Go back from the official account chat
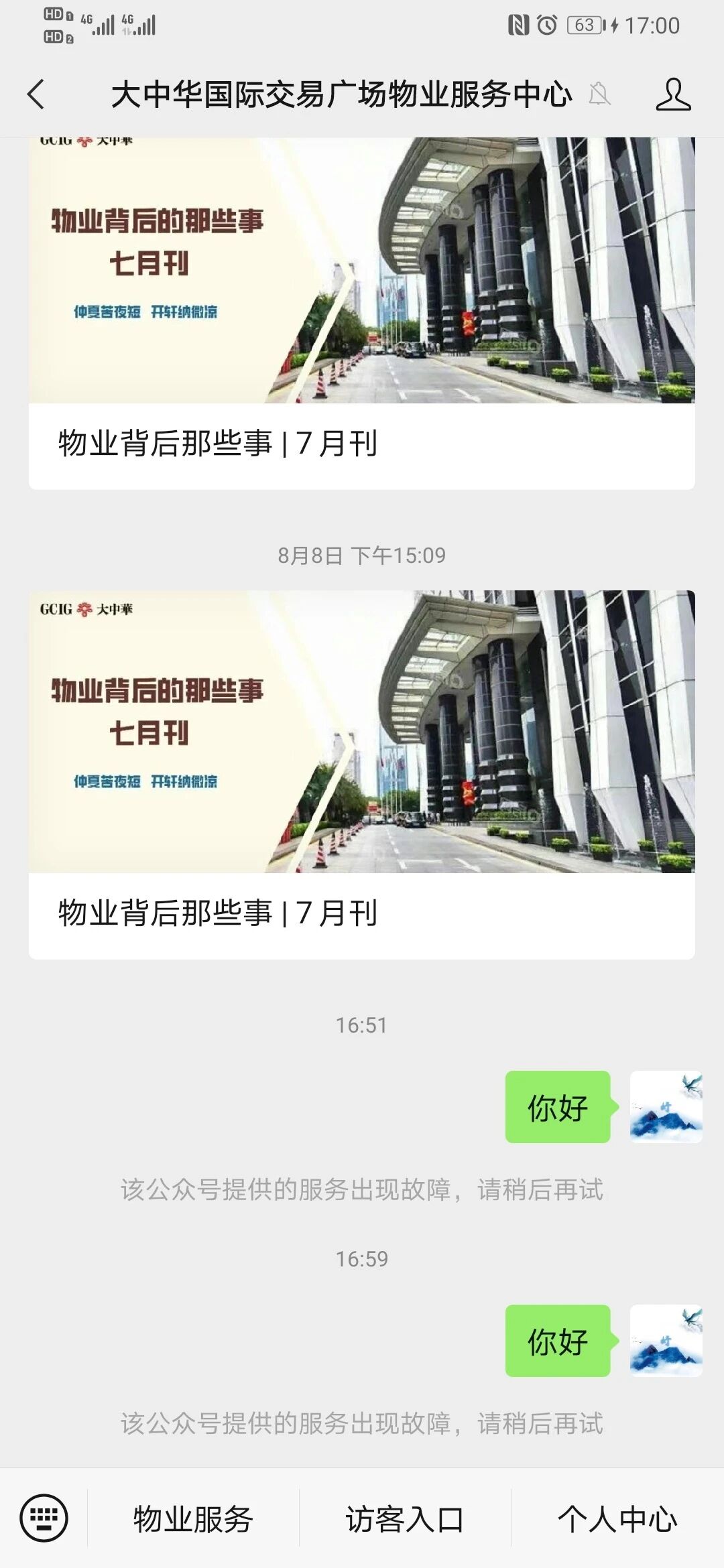 pyautogui.click(x=36, y=94)
